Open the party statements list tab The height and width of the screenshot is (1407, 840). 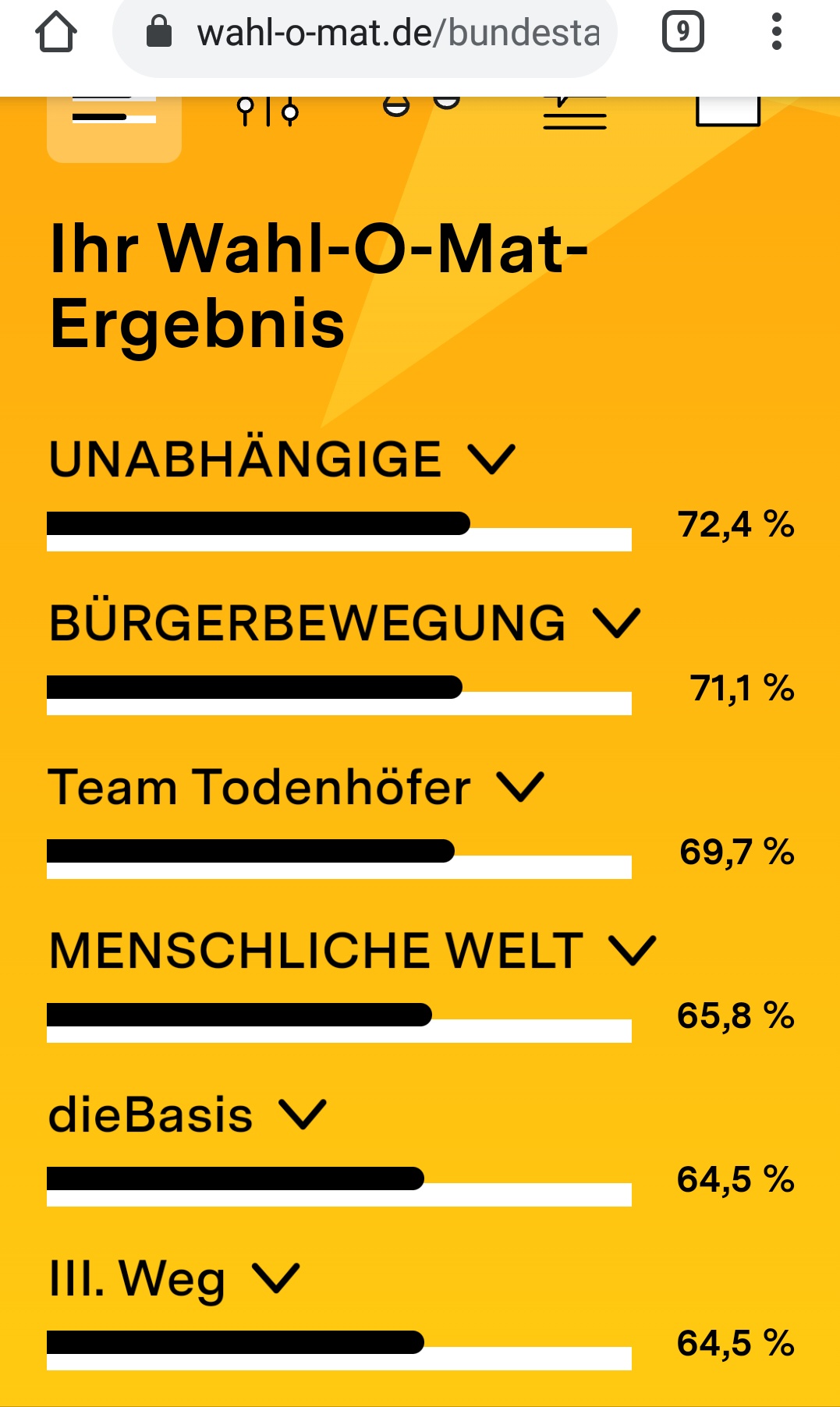point(575,115)
